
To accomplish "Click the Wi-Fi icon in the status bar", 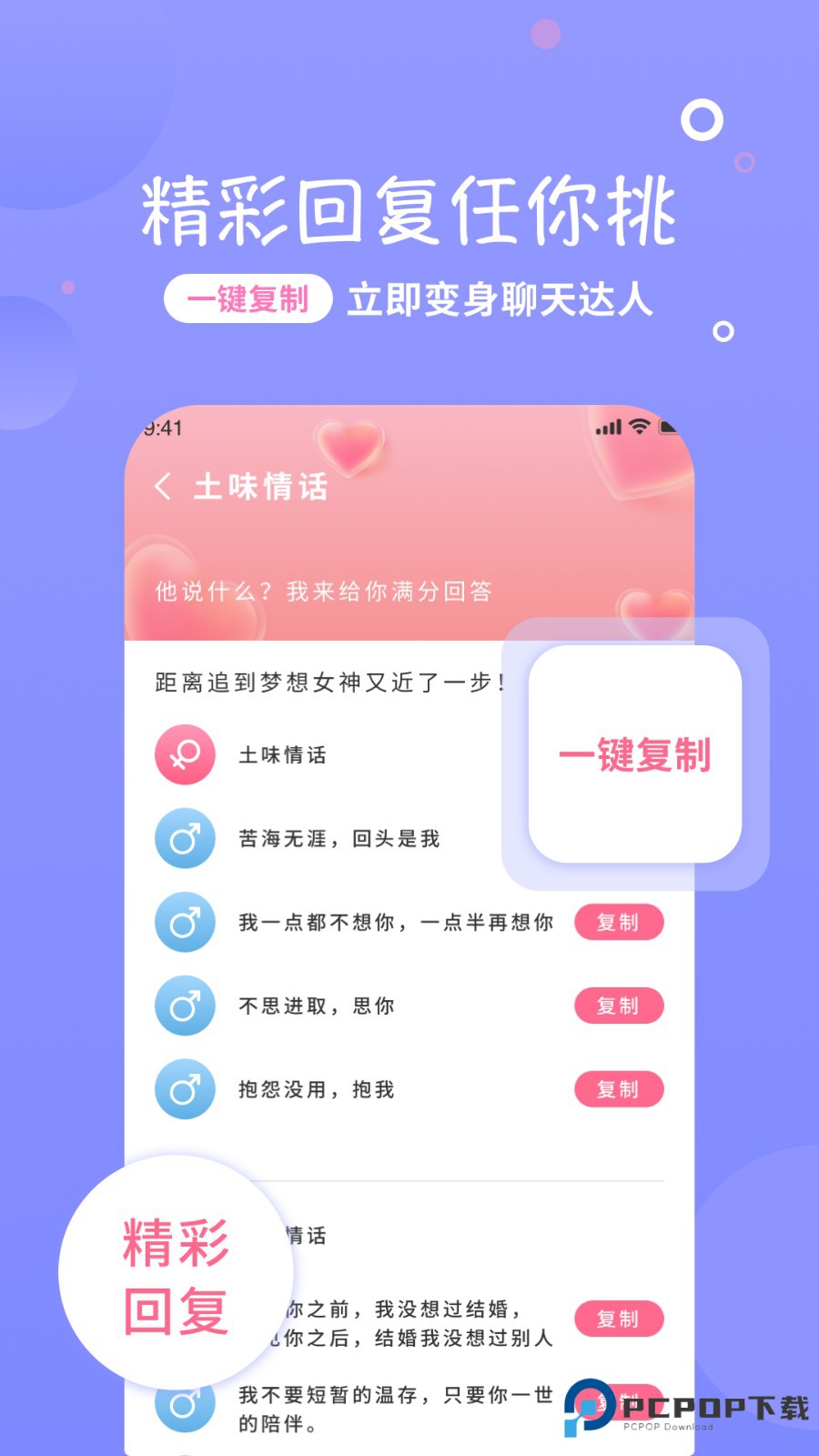I will (640, 425).
